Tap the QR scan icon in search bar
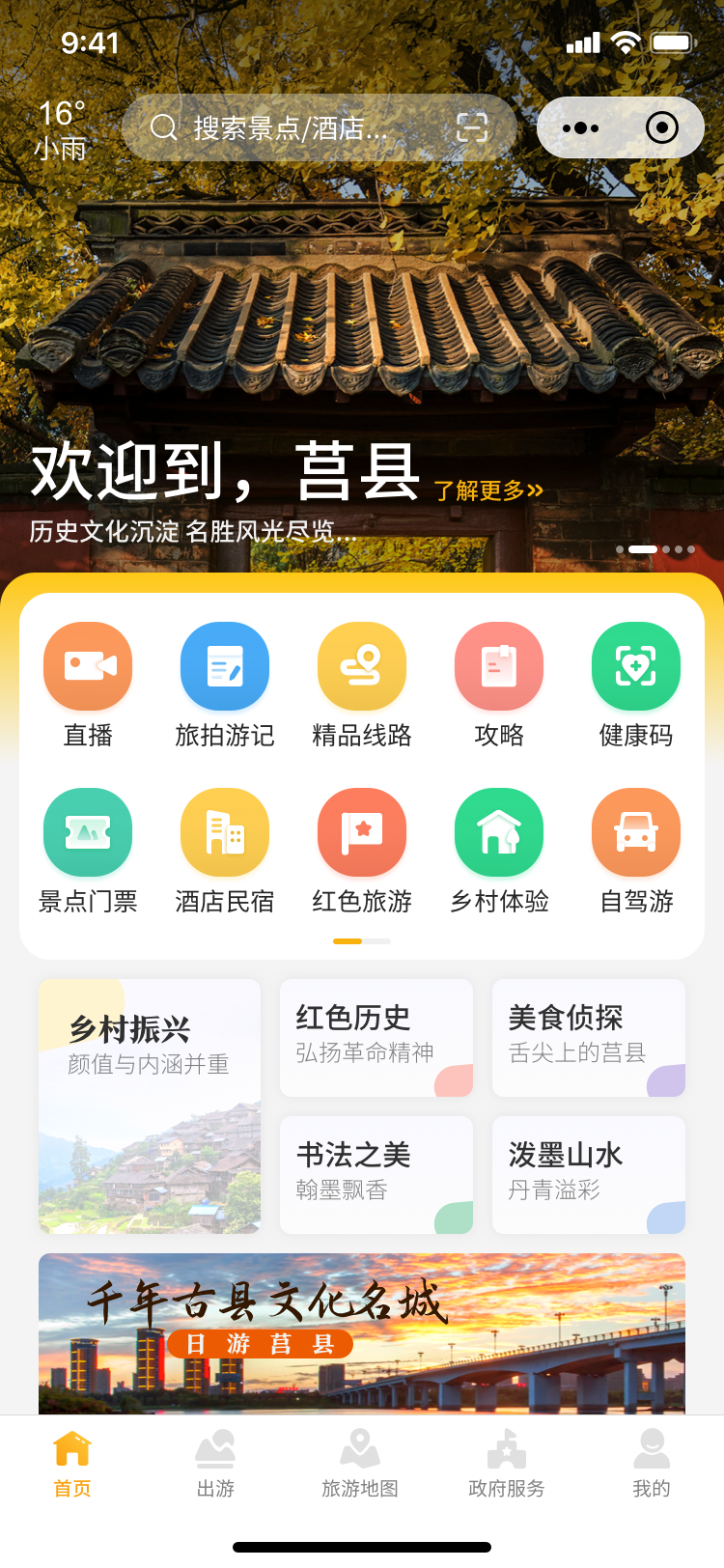The image size is (724, 1568). click(x=471, y=127)
